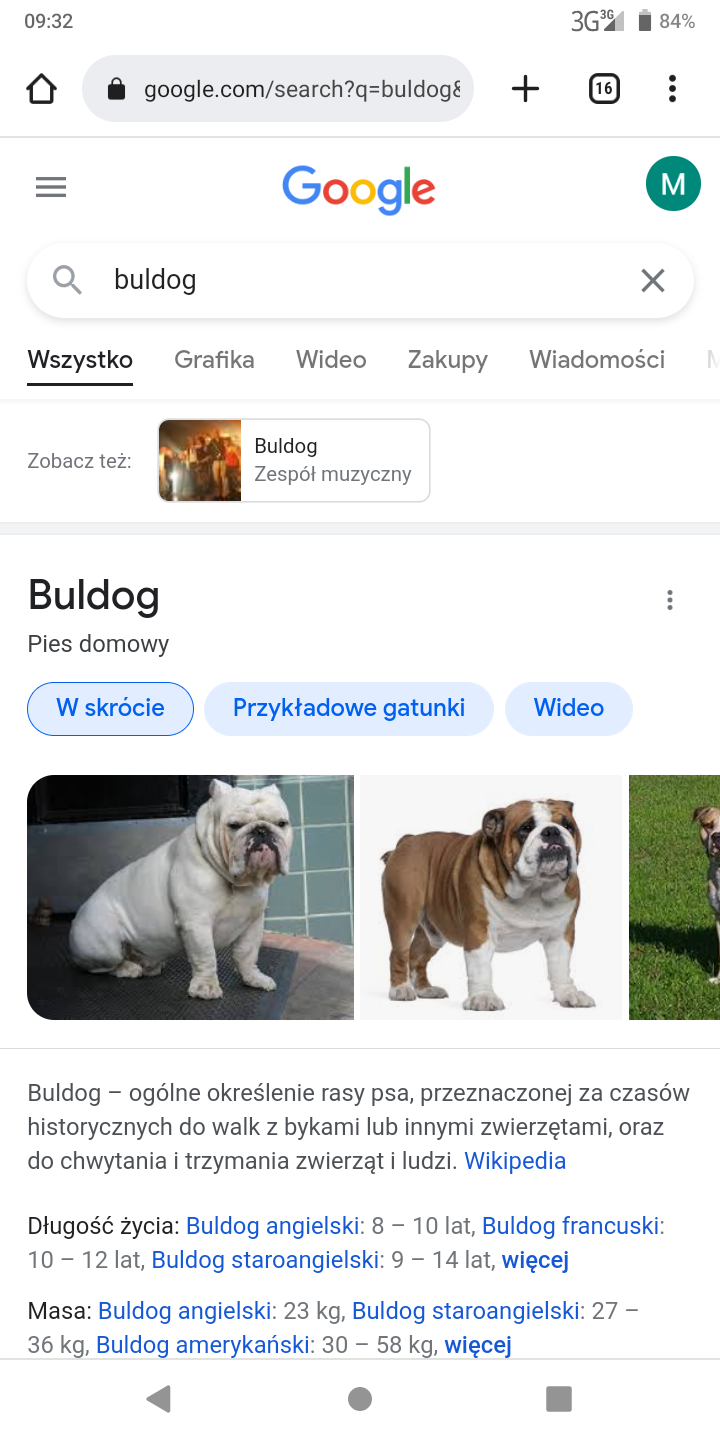Image resolution: width=720 pixels, height=1440 pixels.
Task: Go back using system navigation
Action: [159, 1398]
